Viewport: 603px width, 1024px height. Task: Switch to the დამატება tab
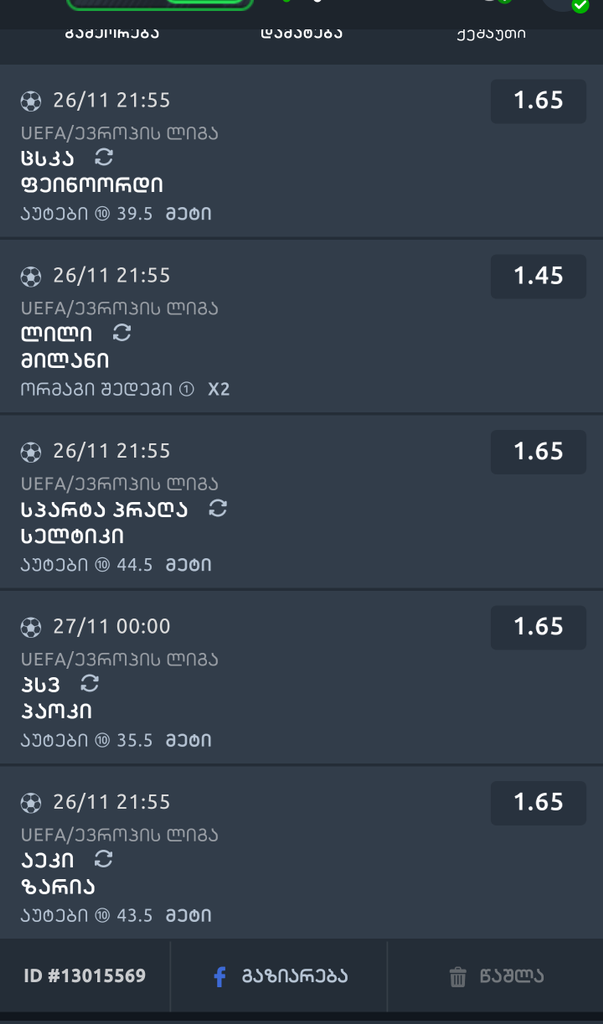(301, 34)
